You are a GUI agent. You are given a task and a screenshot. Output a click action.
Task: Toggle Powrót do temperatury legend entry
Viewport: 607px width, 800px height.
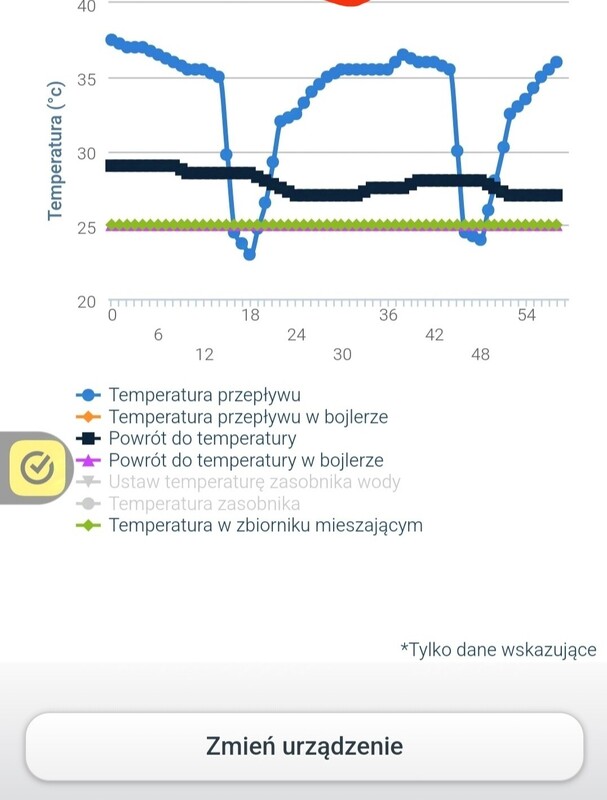[202, 438]
